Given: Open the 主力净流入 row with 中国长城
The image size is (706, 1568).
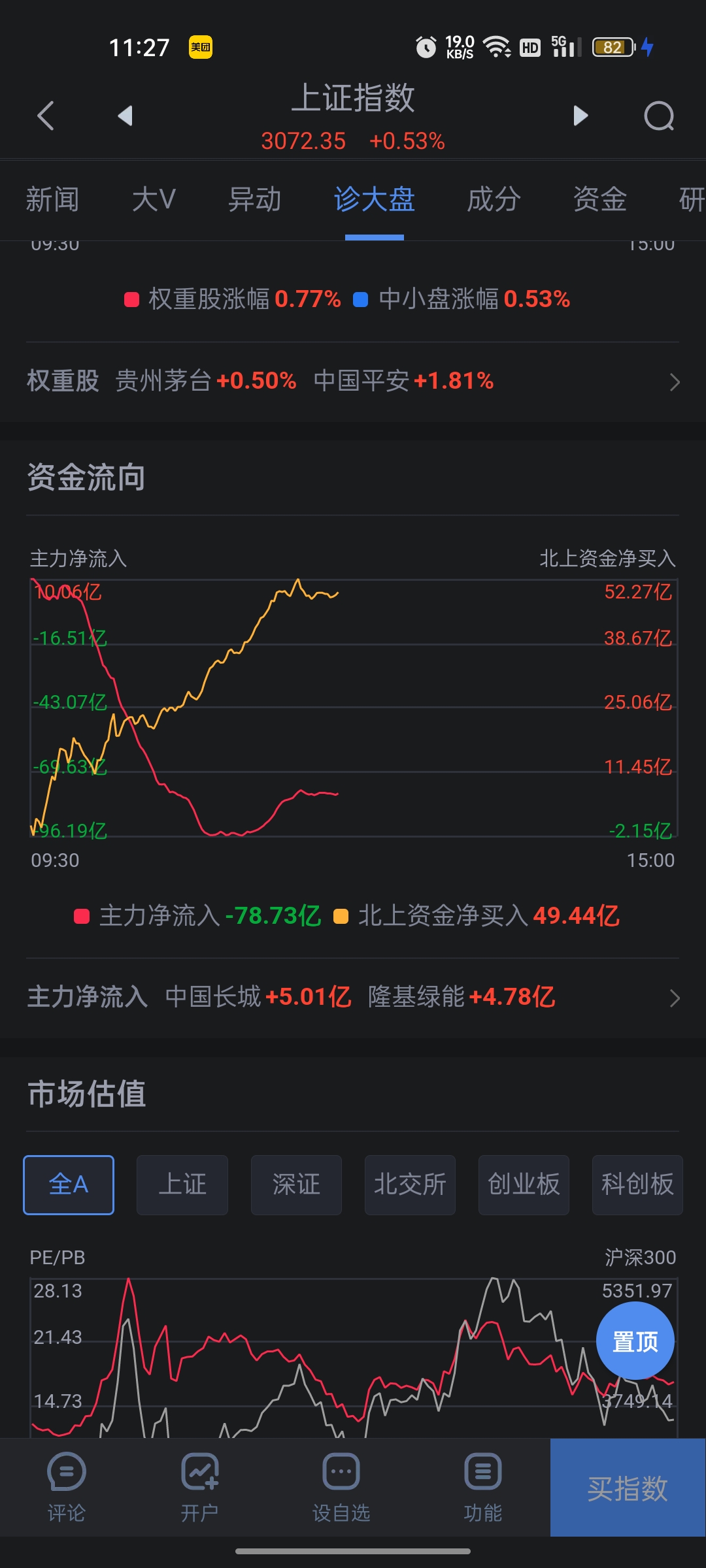Looking at the screenshot, I should (353, 997).
